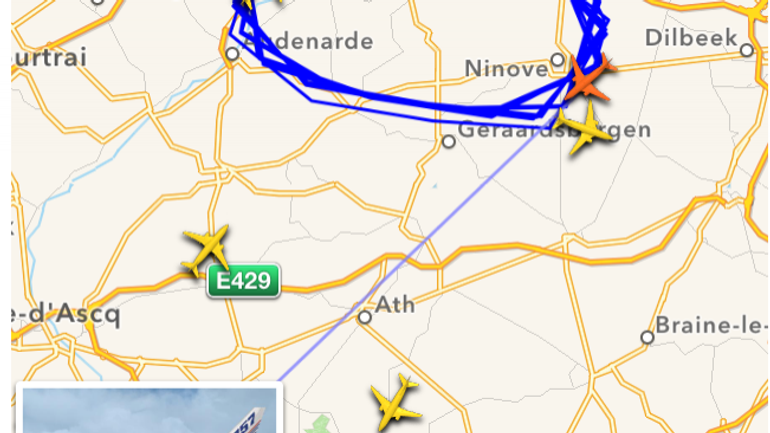Select the yellow plane near Geraardsbergen
Image resolution: width=770 pixels, height=433 pixels.
pos(587,128)
